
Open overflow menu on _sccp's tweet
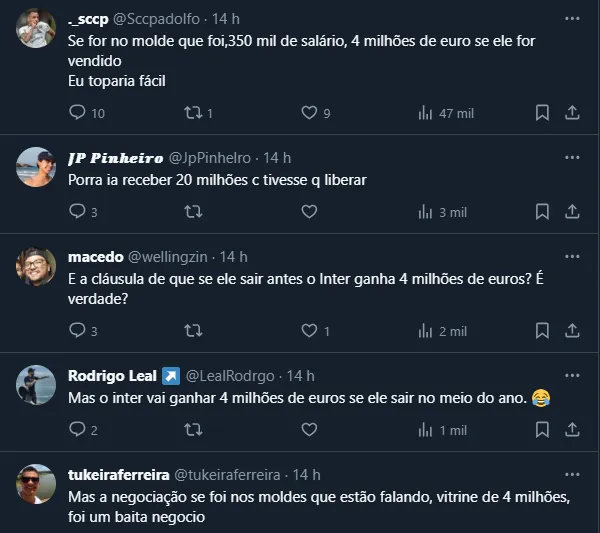(x=571, y=19)
